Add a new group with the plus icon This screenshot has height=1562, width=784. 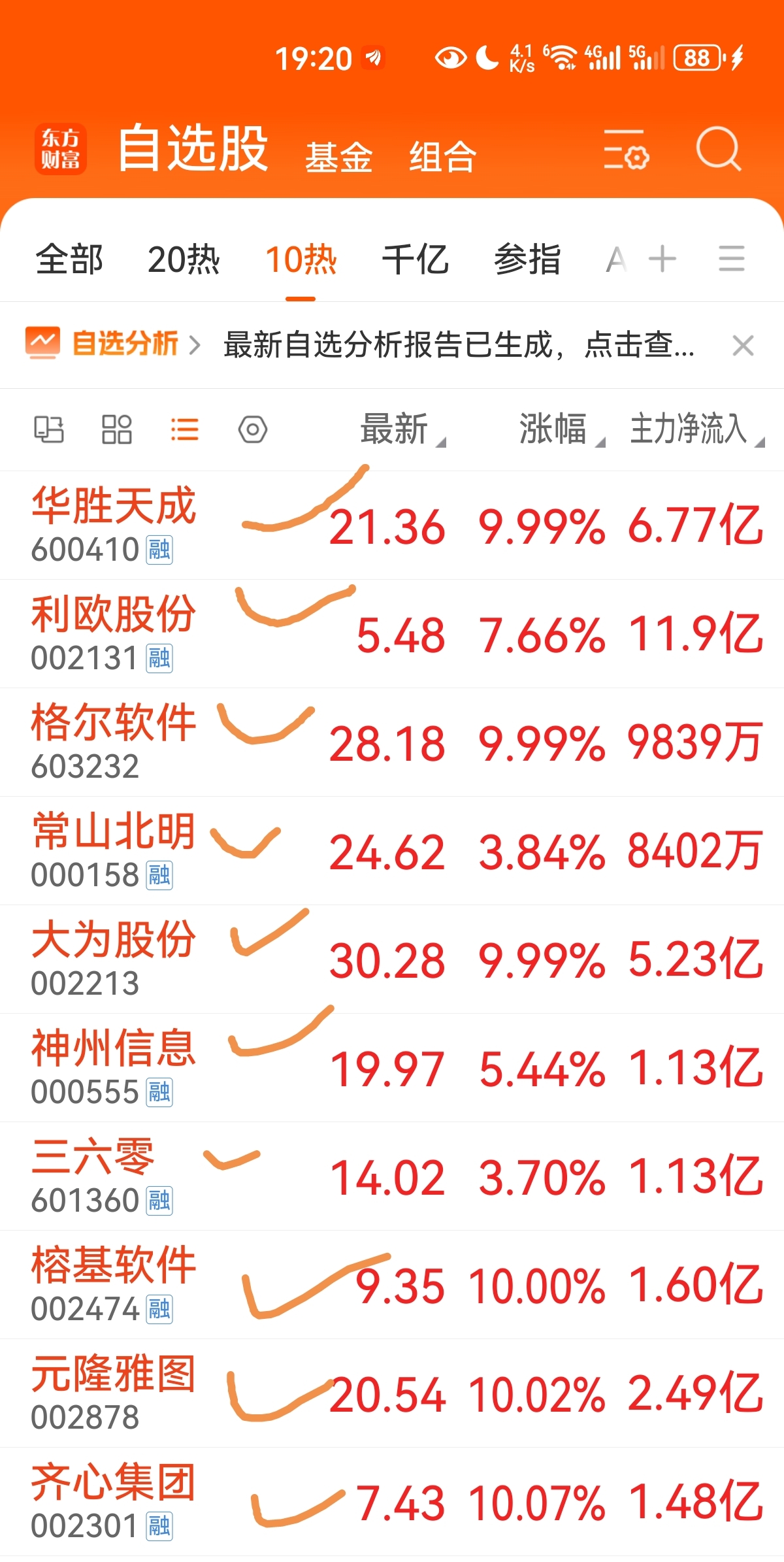click(x=662, y=259)
